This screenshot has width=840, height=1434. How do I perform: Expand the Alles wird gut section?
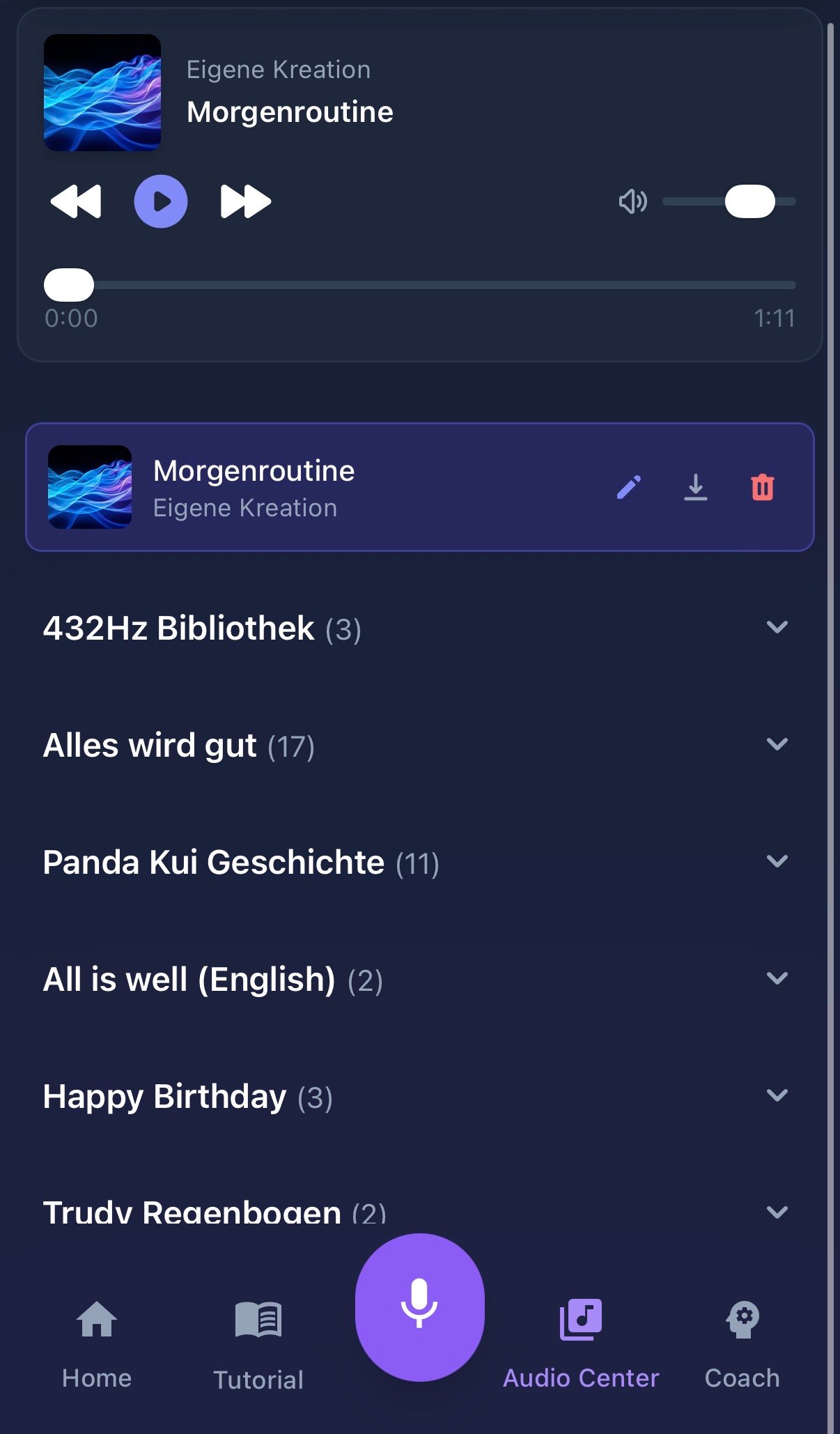pos(777,744)
